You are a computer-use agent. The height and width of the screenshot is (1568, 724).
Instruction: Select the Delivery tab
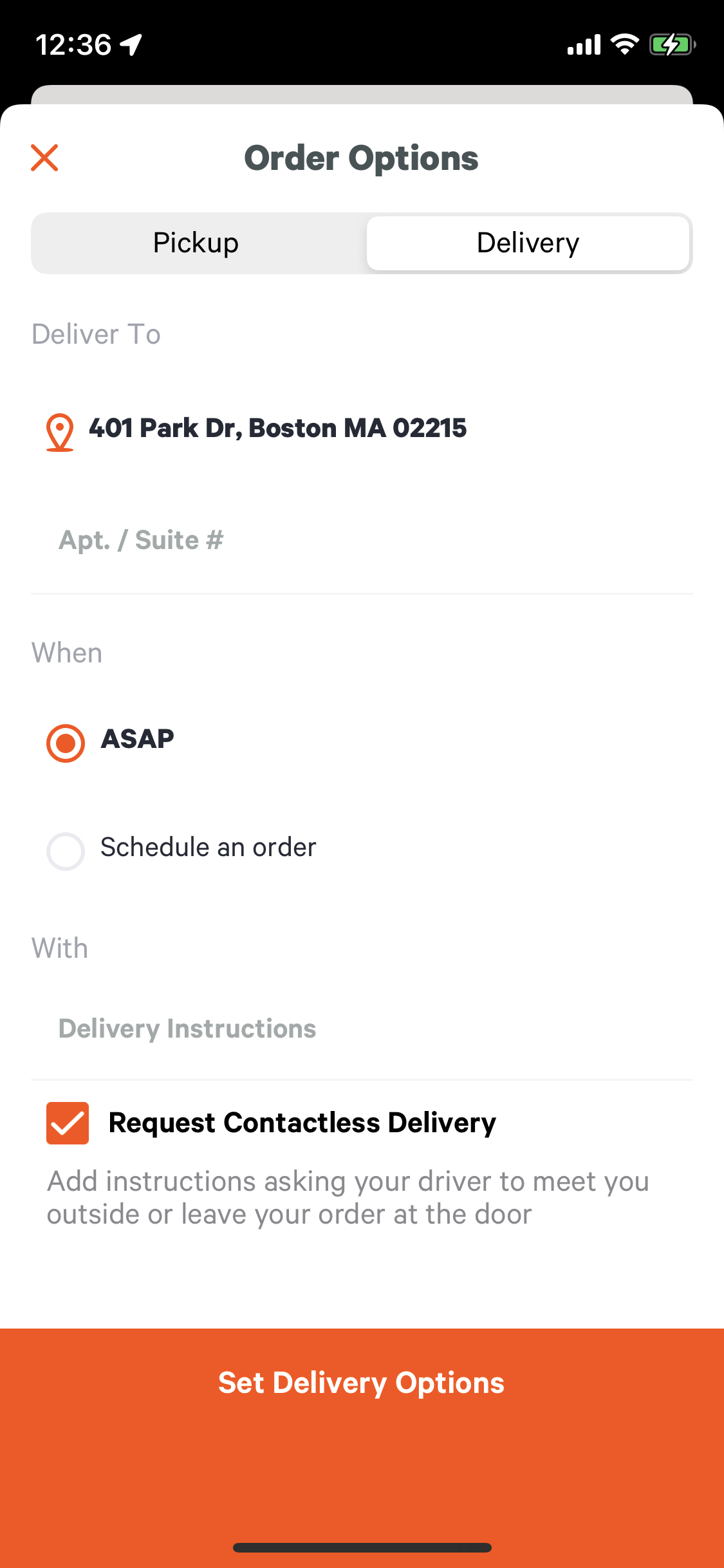click(x=528, y=243)
